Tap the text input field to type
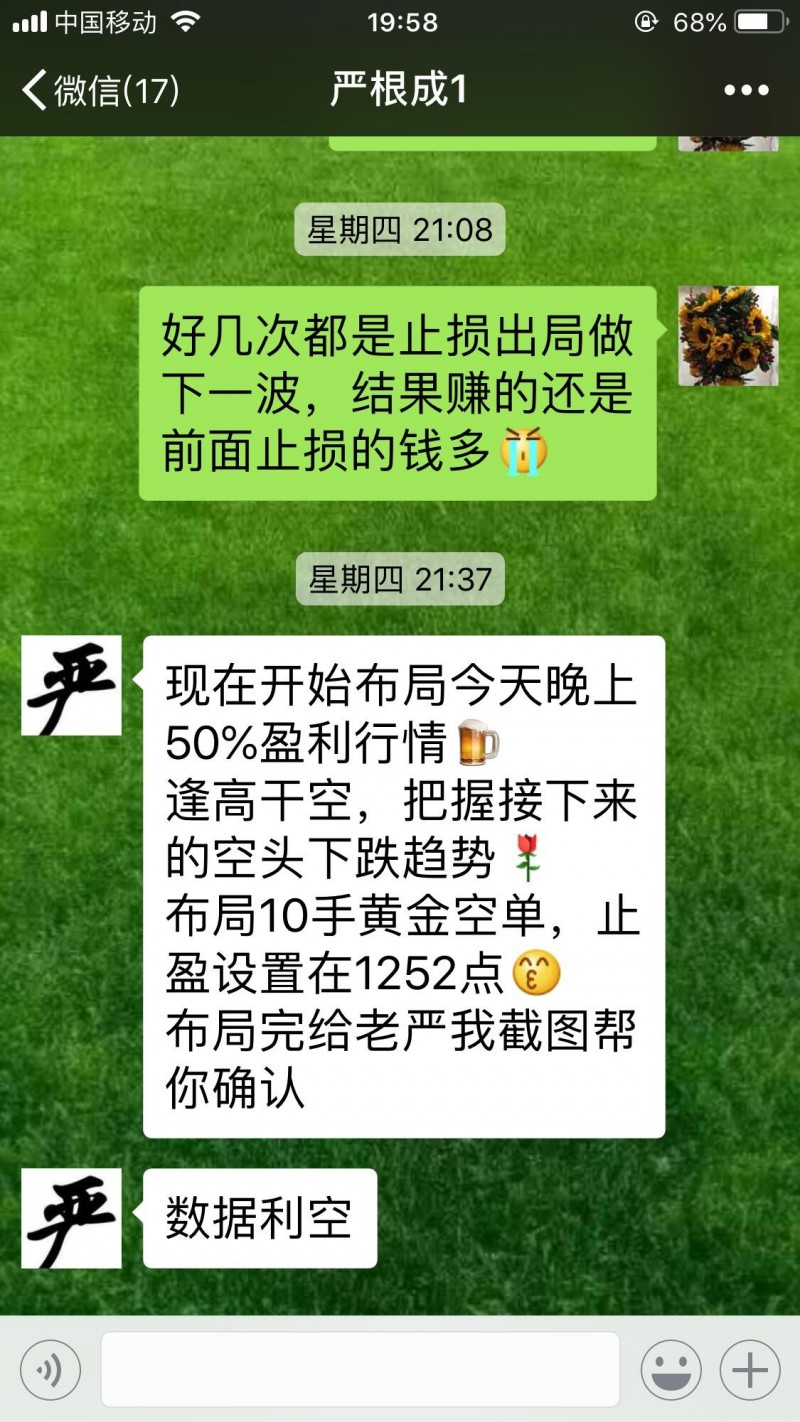800x1422 pixels. point(360,1368)
